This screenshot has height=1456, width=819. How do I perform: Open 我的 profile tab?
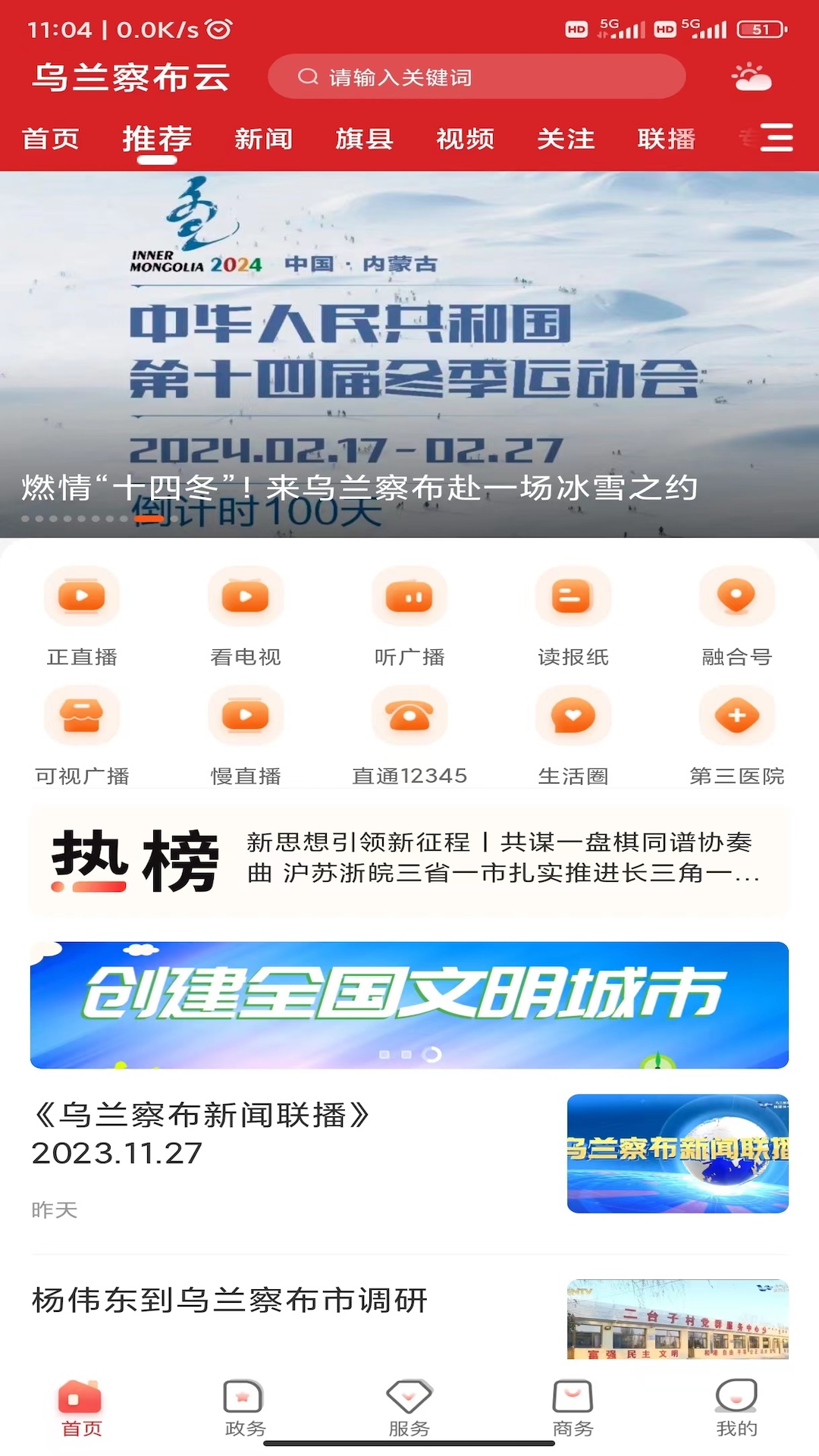[736, 1407]
